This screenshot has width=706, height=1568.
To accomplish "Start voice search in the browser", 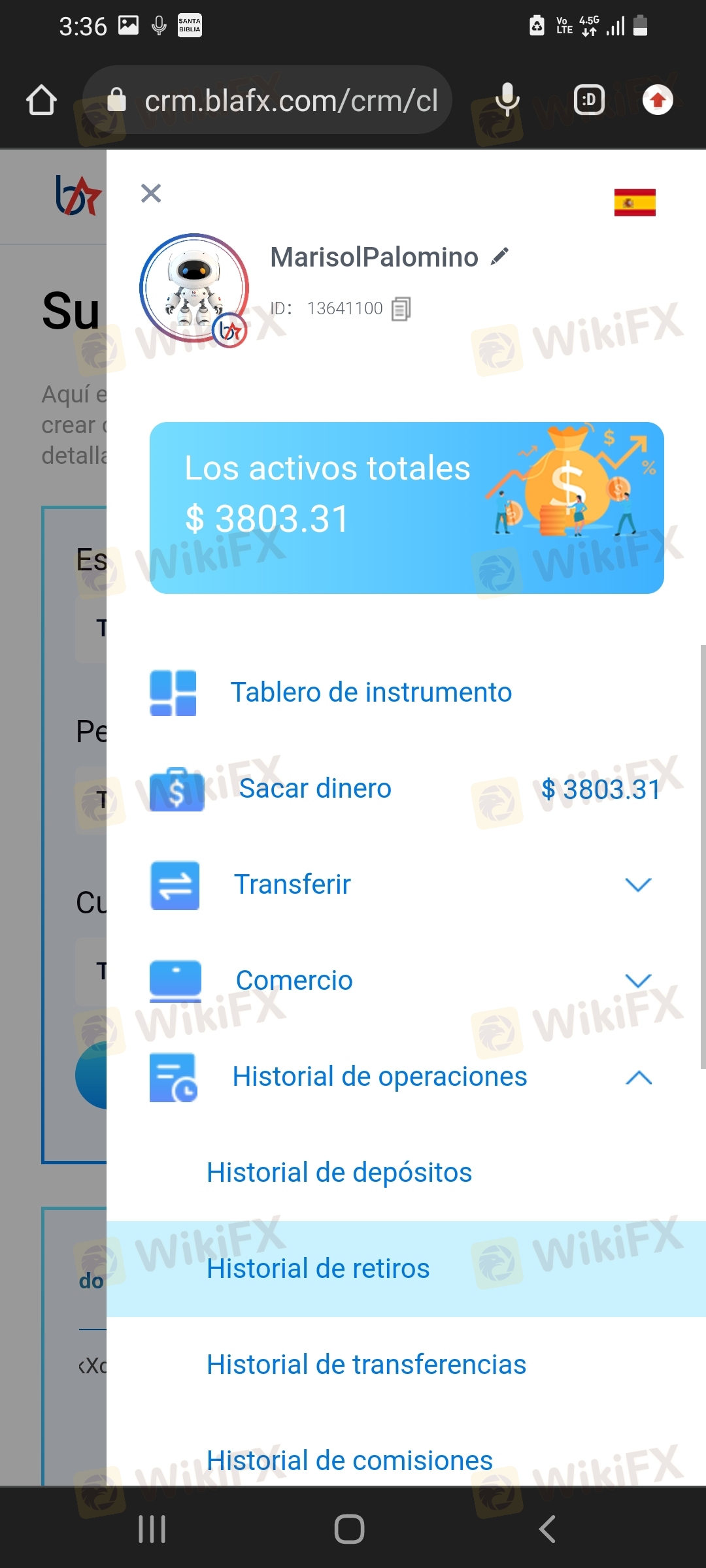I will (507, 101).
